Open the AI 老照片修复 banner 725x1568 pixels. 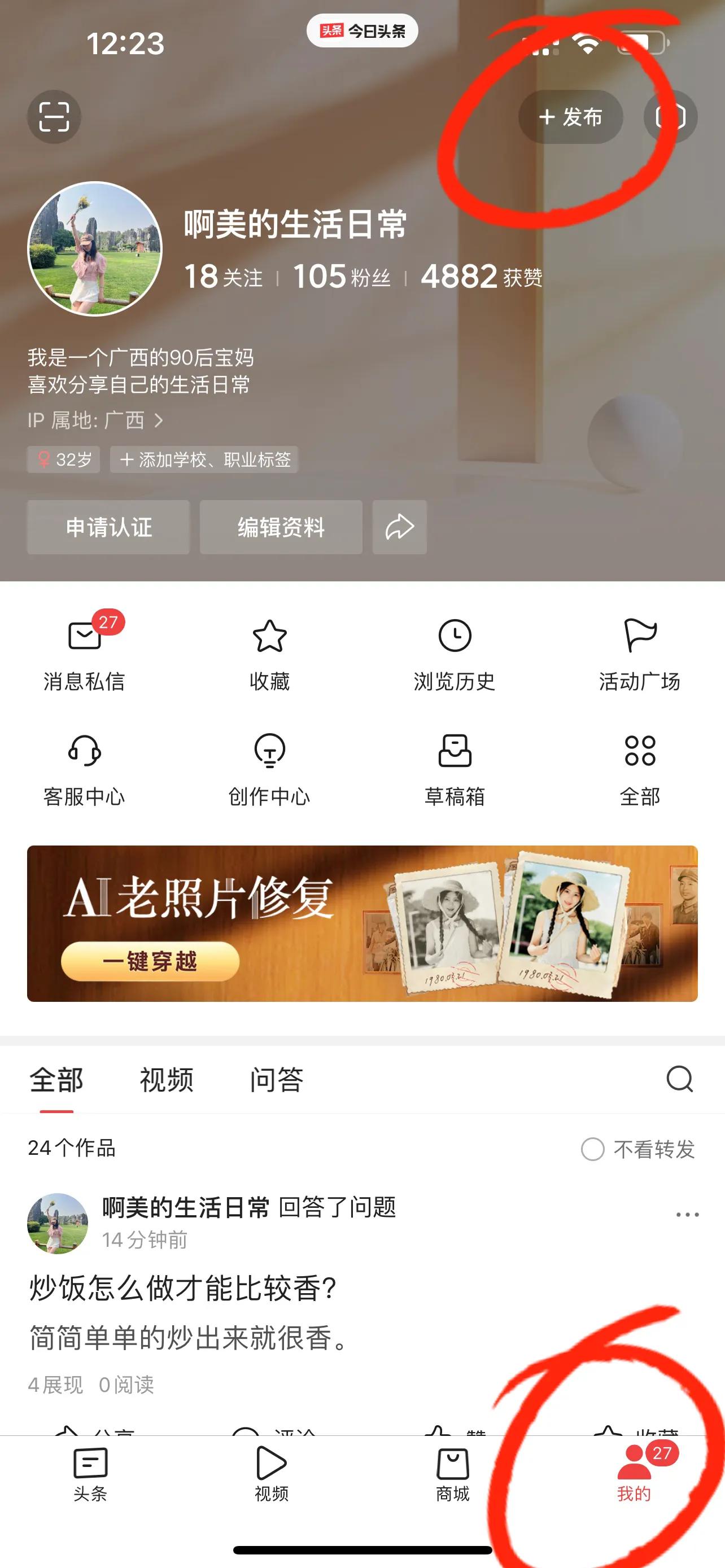click(362, 925)
